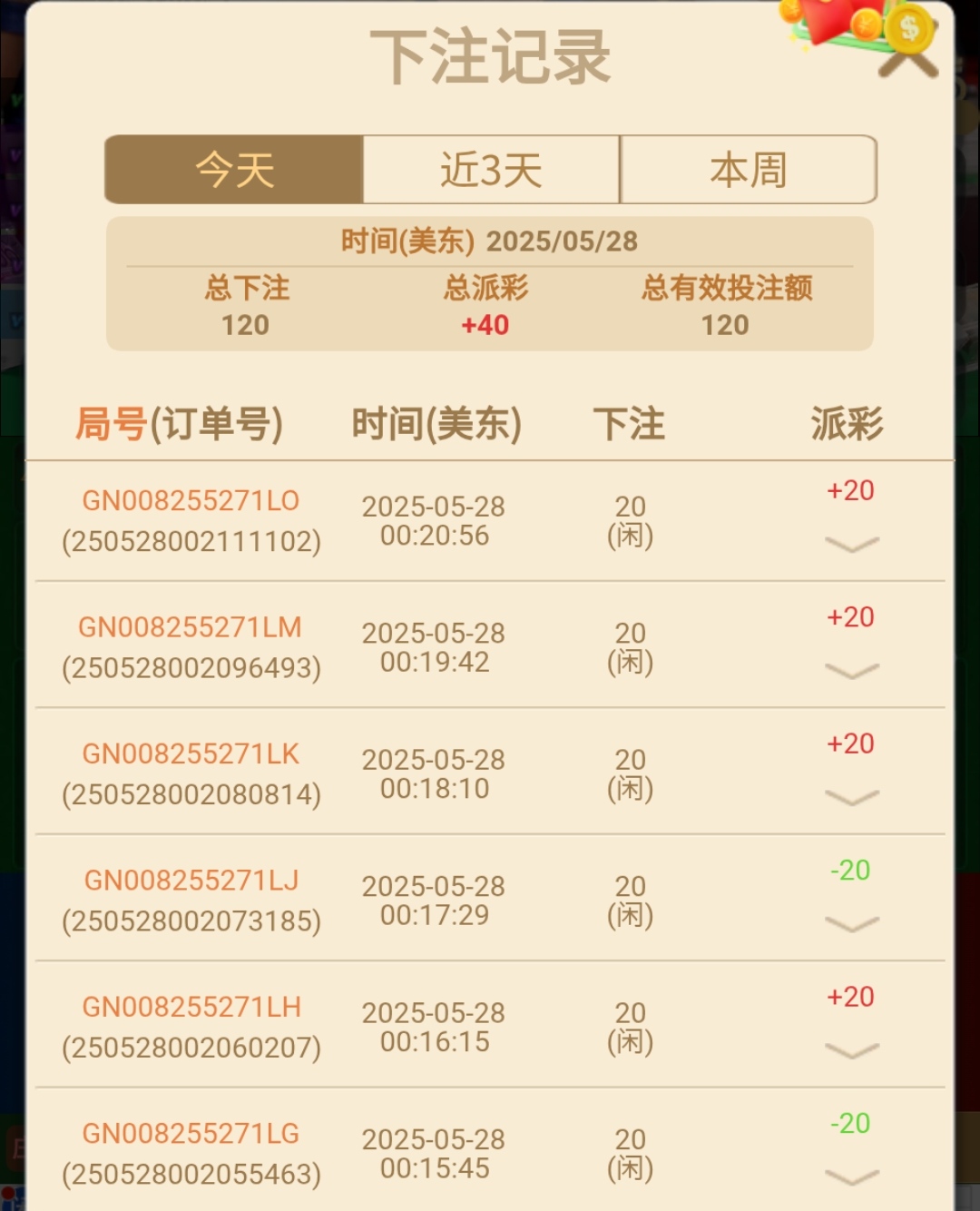980x1211 pixels.
Task: Expand details for round GN008255271LJ
Action: (x=851, y=924)
